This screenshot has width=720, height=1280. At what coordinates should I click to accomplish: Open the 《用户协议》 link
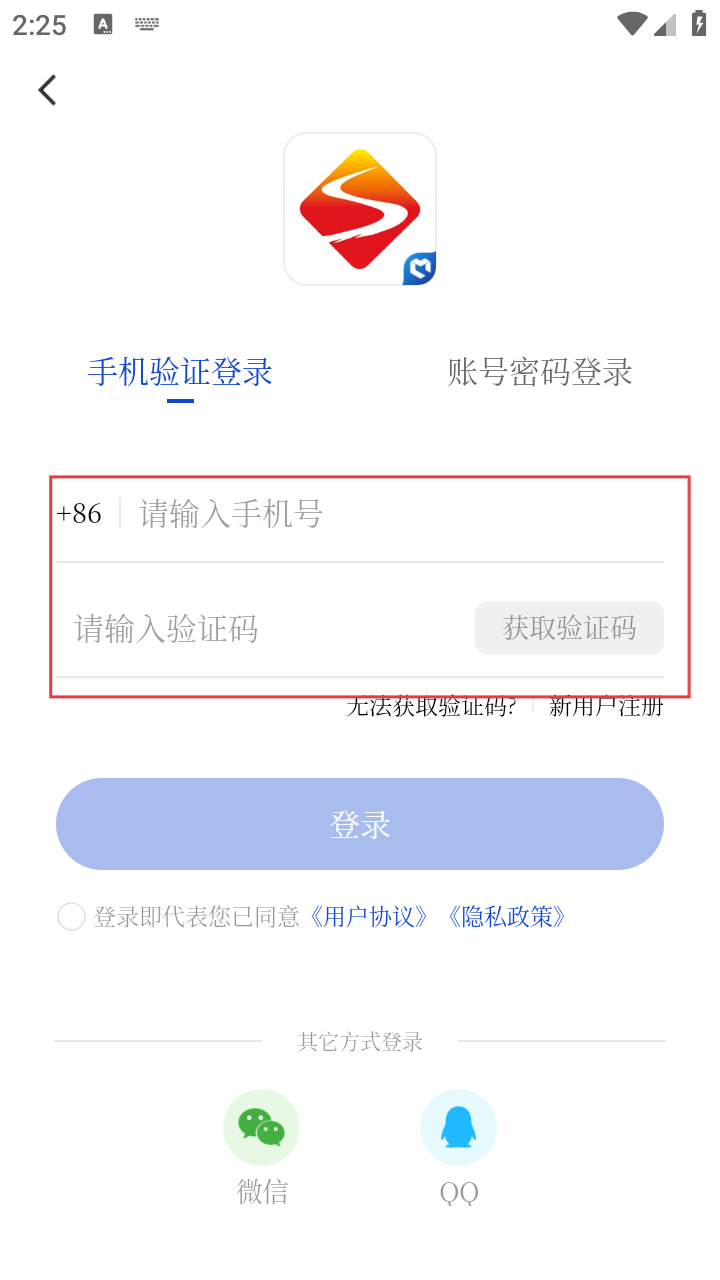point(370,916)
